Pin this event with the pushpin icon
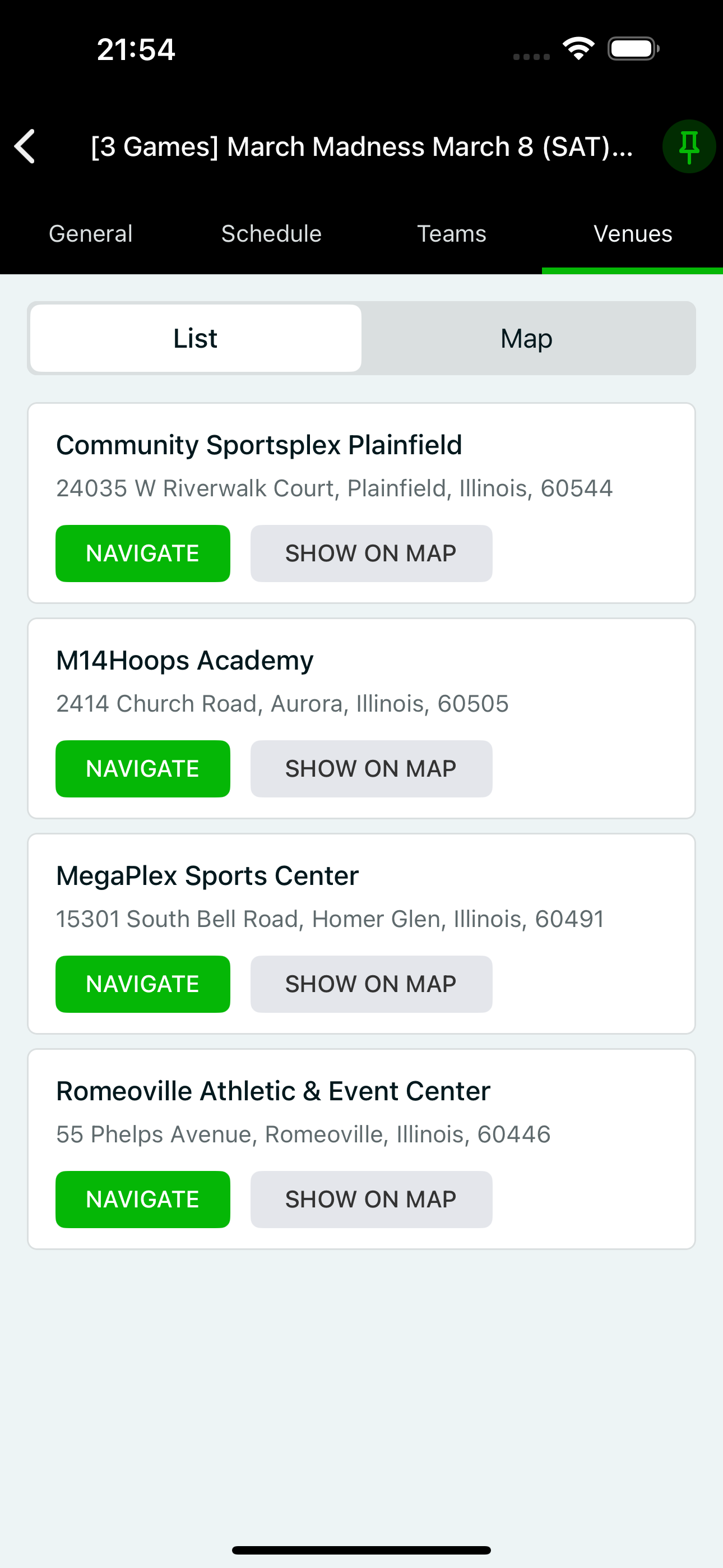 click(689, 147)
